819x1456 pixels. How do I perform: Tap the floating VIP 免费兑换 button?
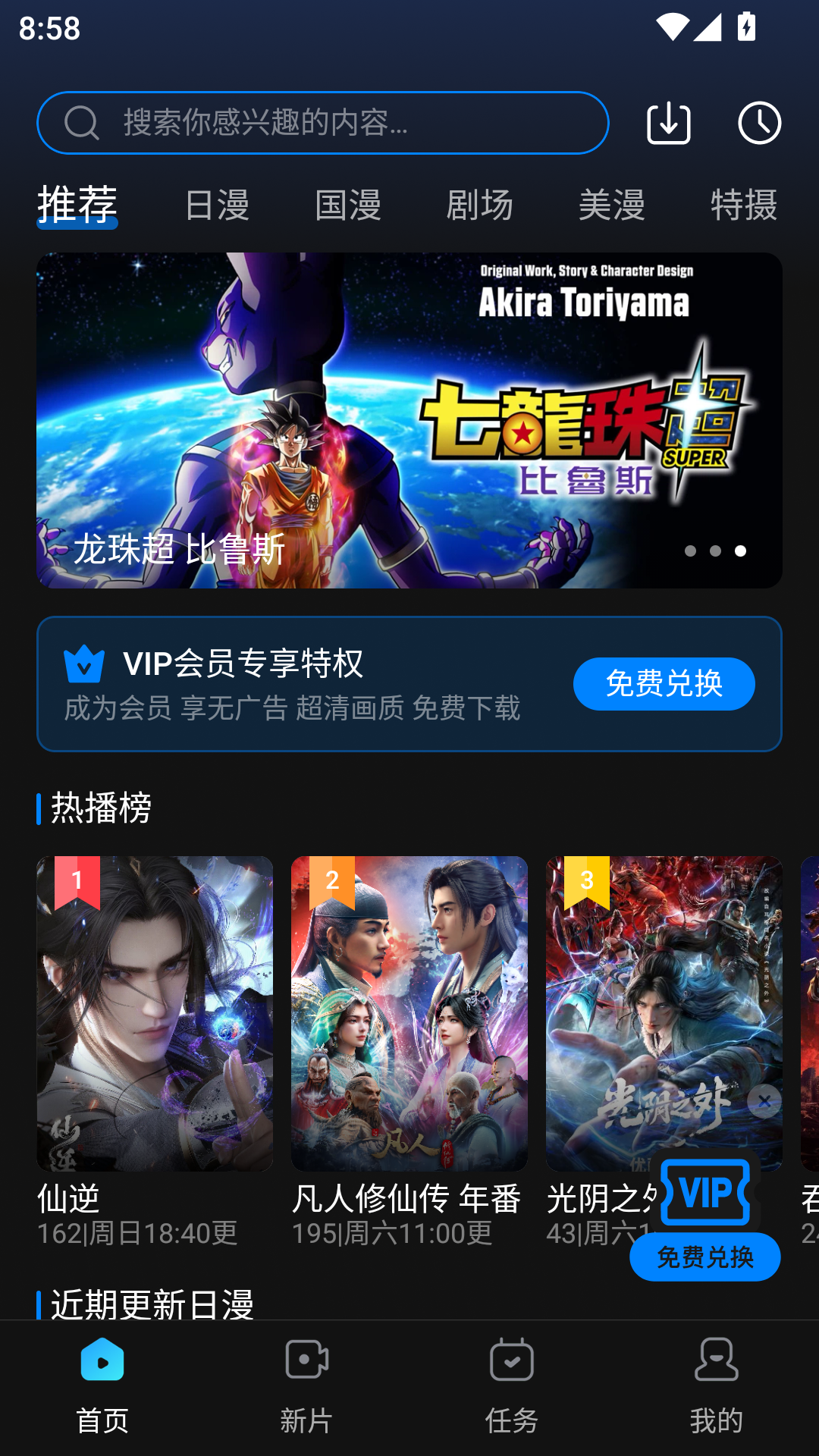click(x=705, y=1257)
